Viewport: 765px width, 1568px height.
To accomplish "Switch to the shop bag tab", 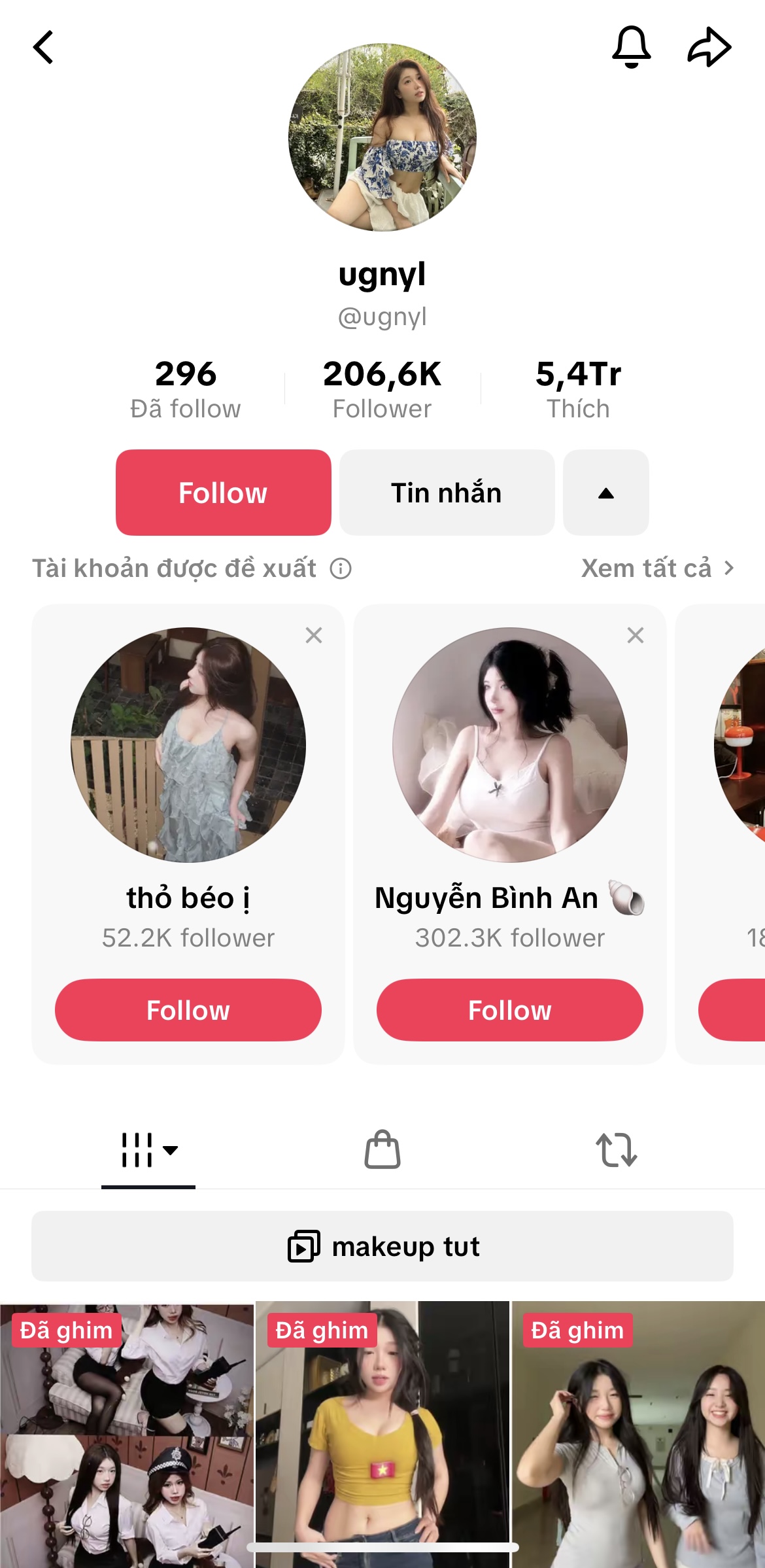I will pyautogui.click(x=382, y=1150).
